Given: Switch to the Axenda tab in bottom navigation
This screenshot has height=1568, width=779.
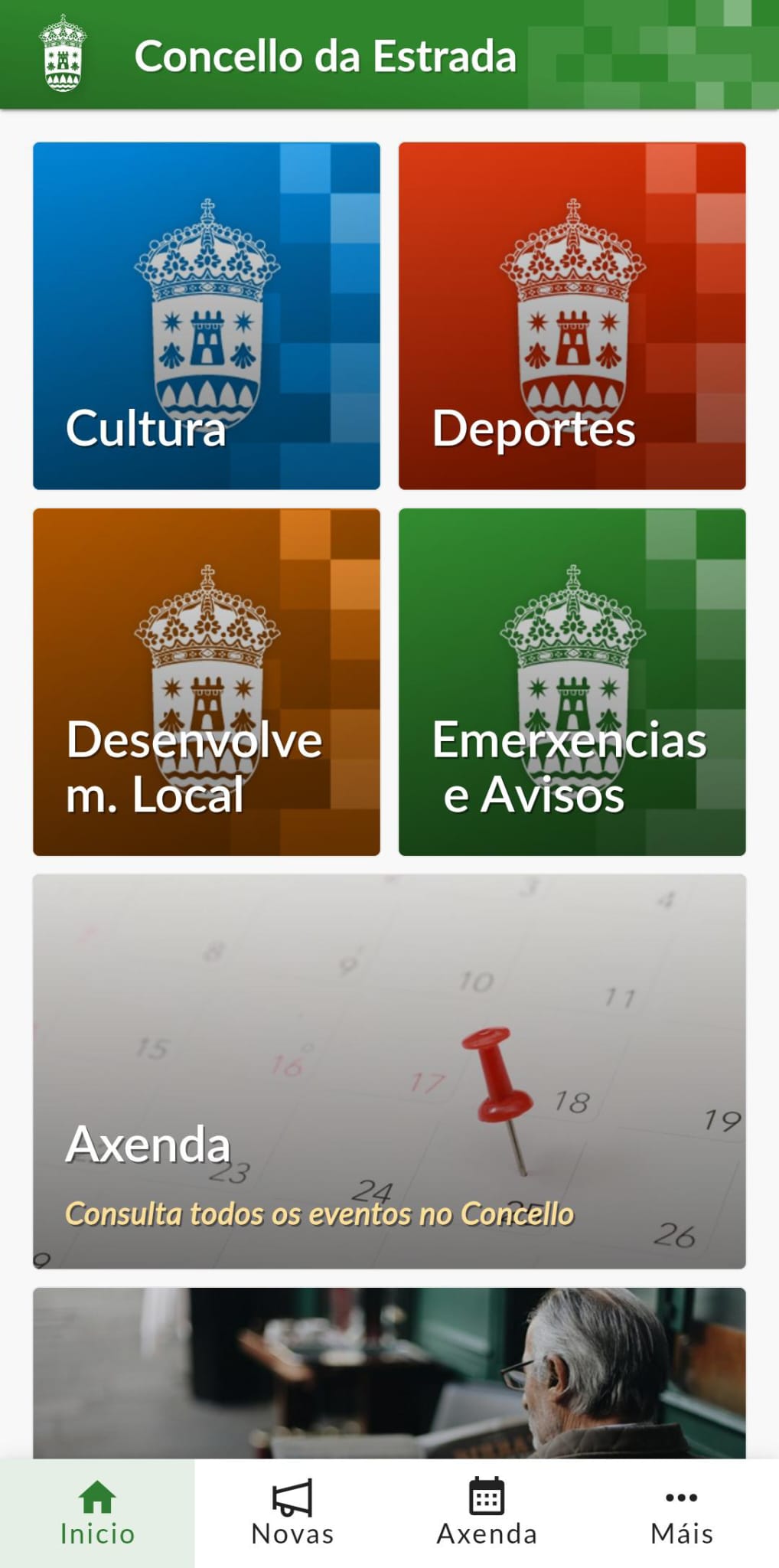Looking at the screenshot, I should click(486, 1520).
